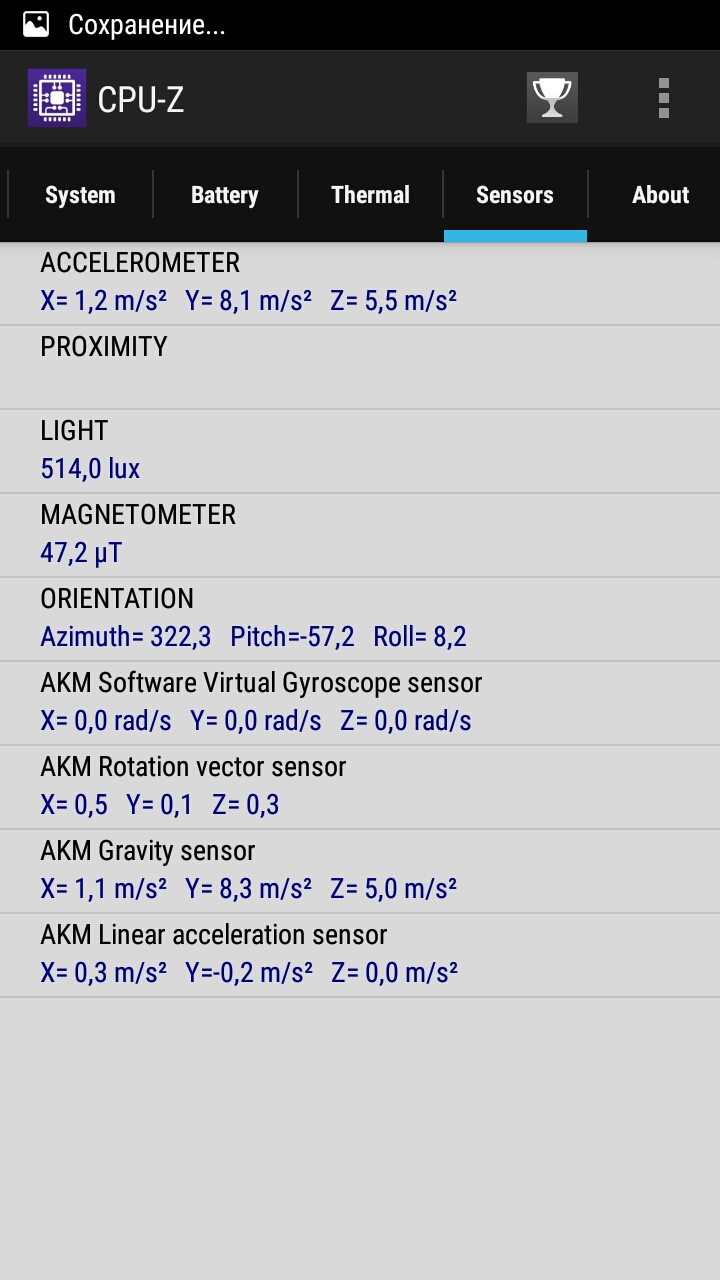Switch to the Thermal tab
The width and height of the screenshot is (720, 1280).
(x=370, y=195)
